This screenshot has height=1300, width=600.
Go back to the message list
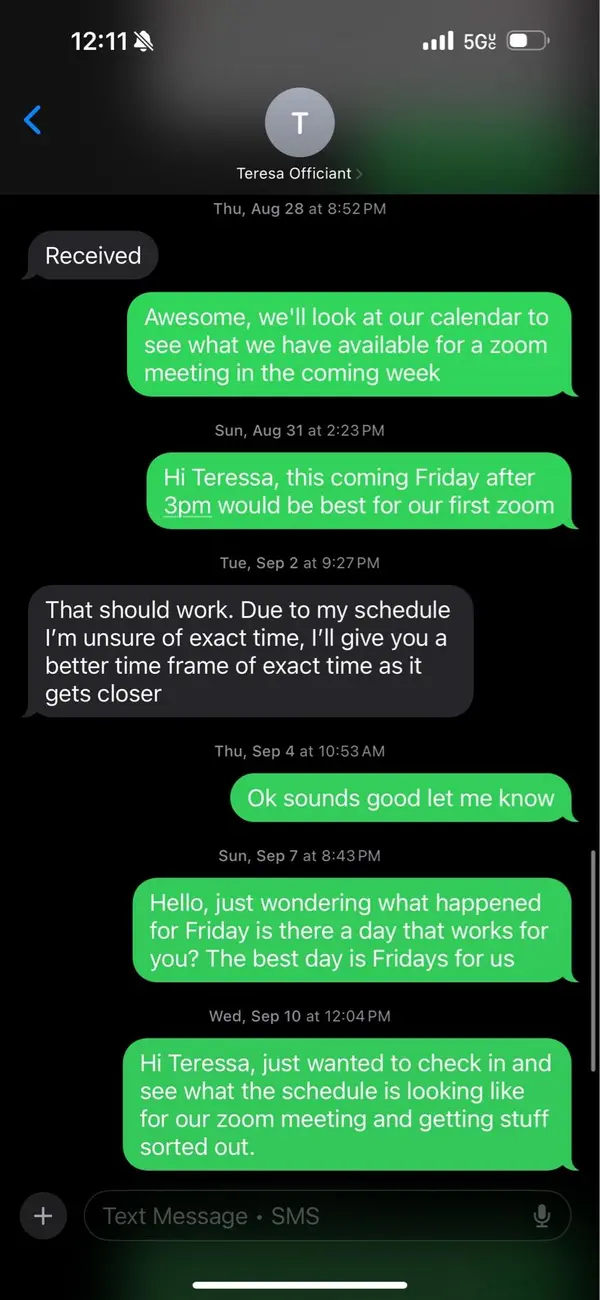click(x=33, y=121)
